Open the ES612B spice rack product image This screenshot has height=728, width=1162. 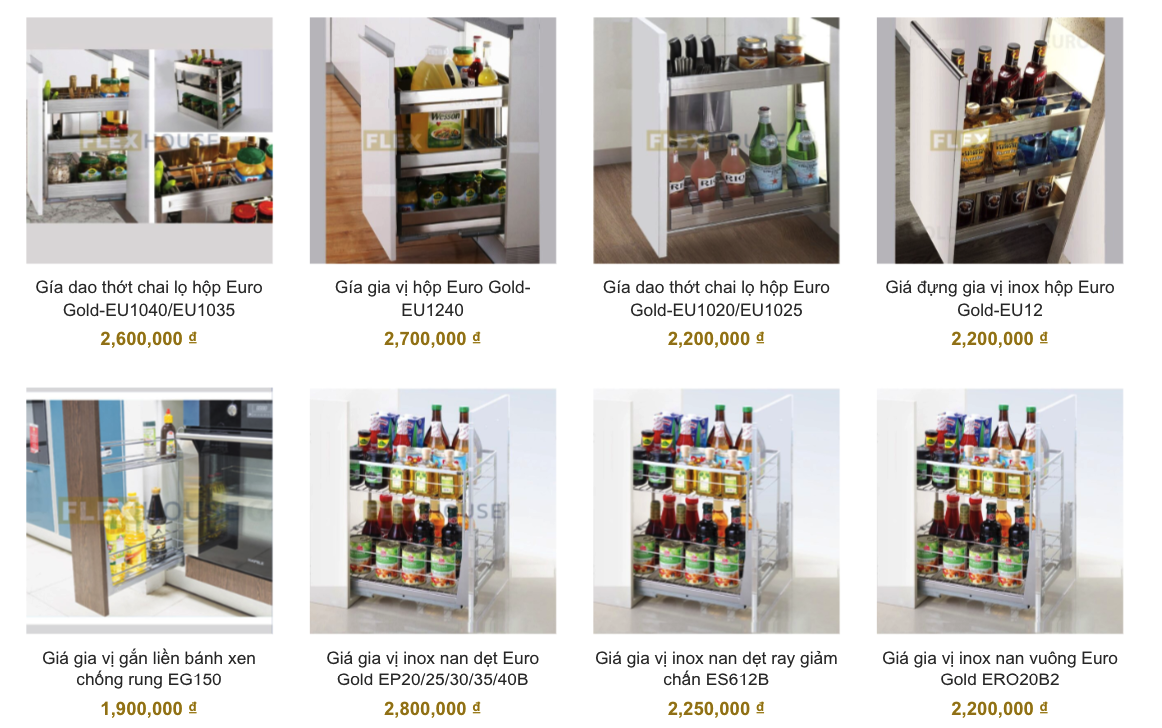[716, 511]
